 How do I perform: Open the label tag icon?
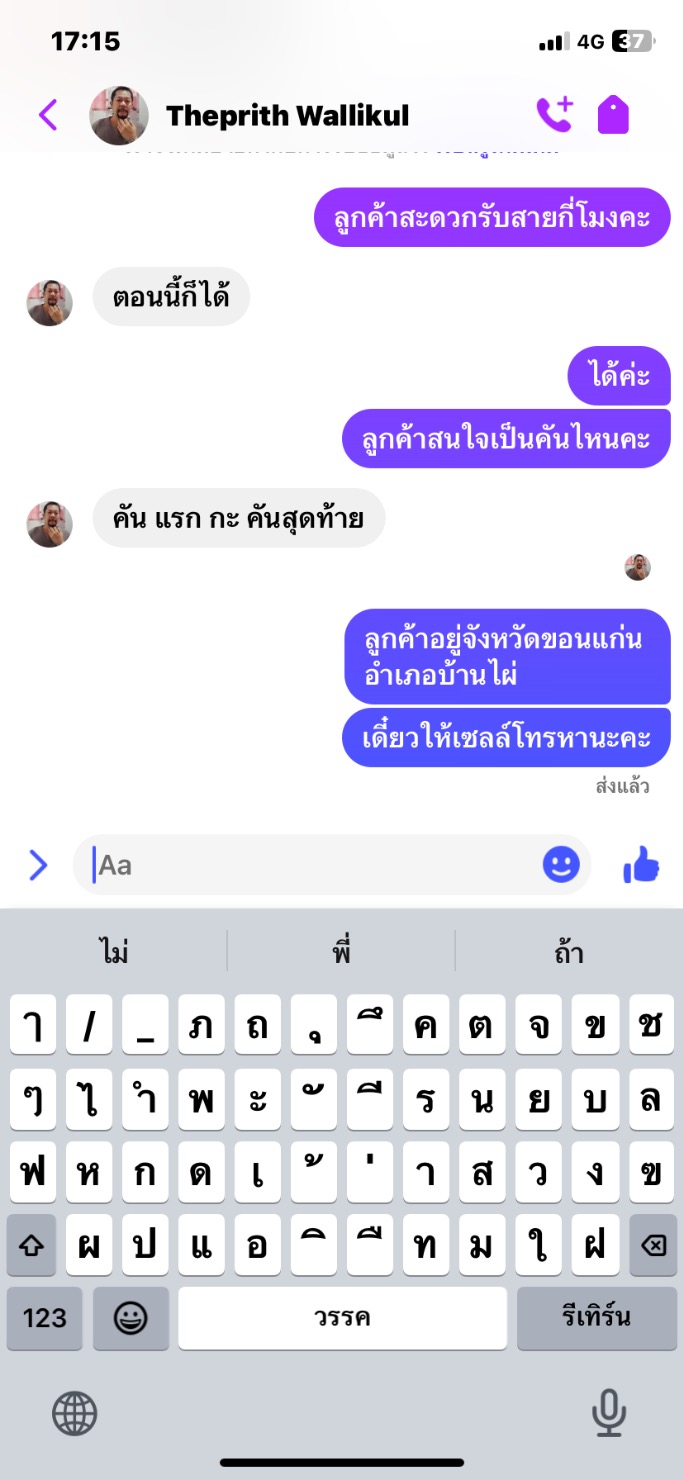point(613,115)
